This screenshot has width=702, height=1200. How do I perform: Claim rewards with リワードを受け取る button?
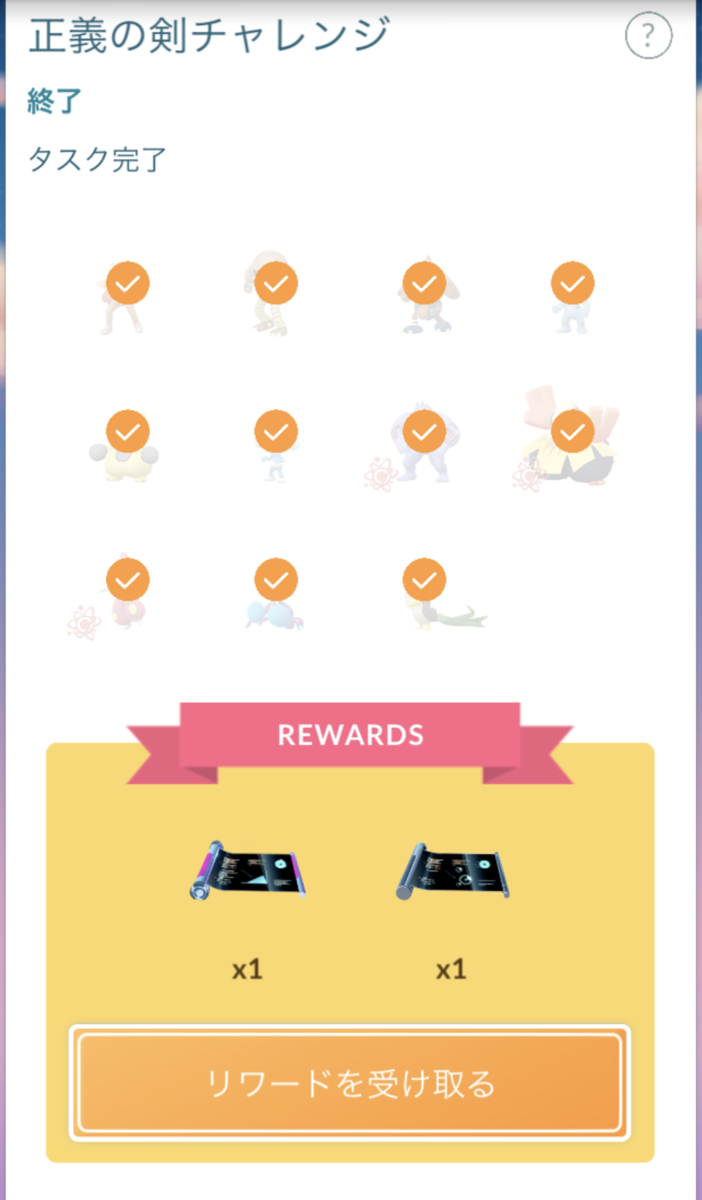(350, 1083)
